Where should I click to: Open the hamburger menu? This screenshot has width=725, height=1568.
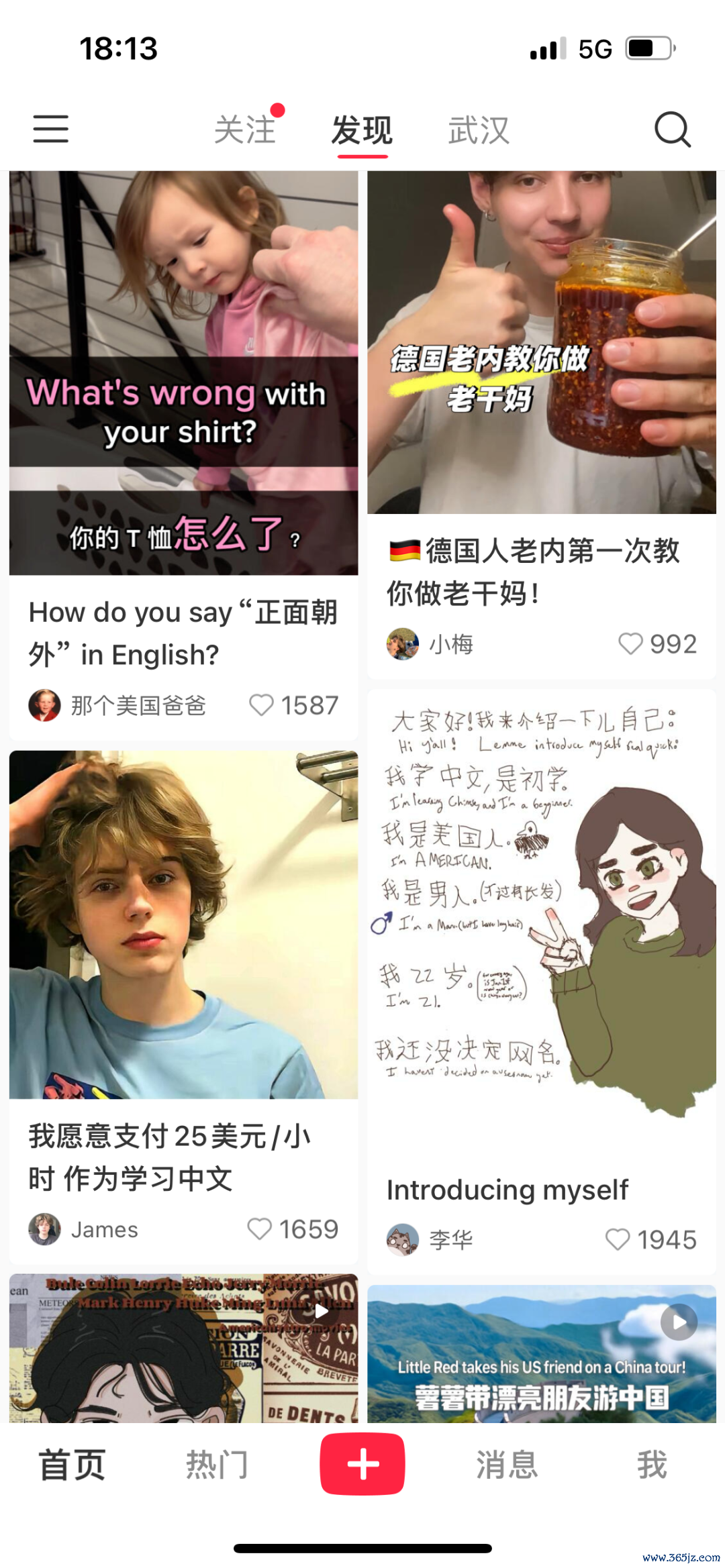point(51,129)
